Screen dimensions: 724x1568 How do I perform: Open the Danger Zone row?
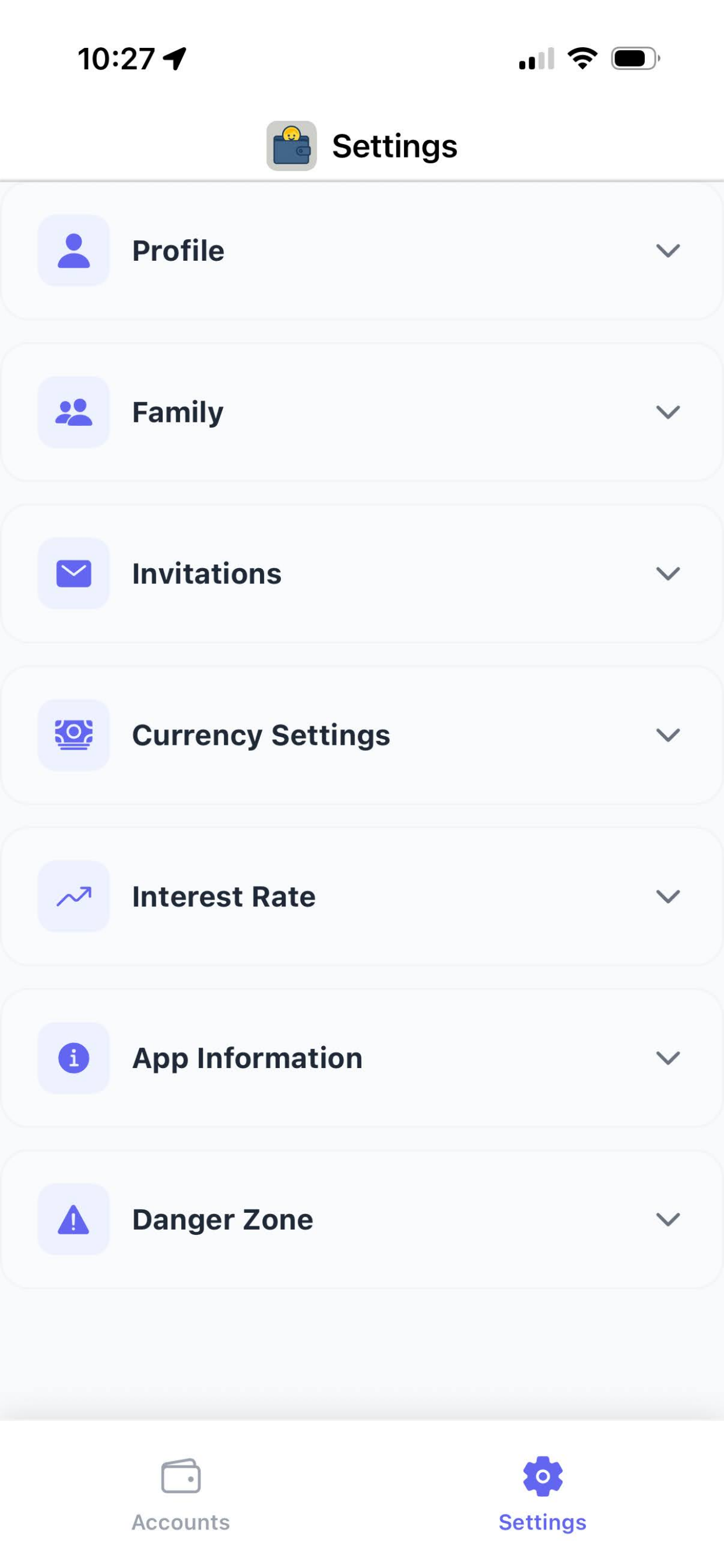click(x=362, y=1219)
